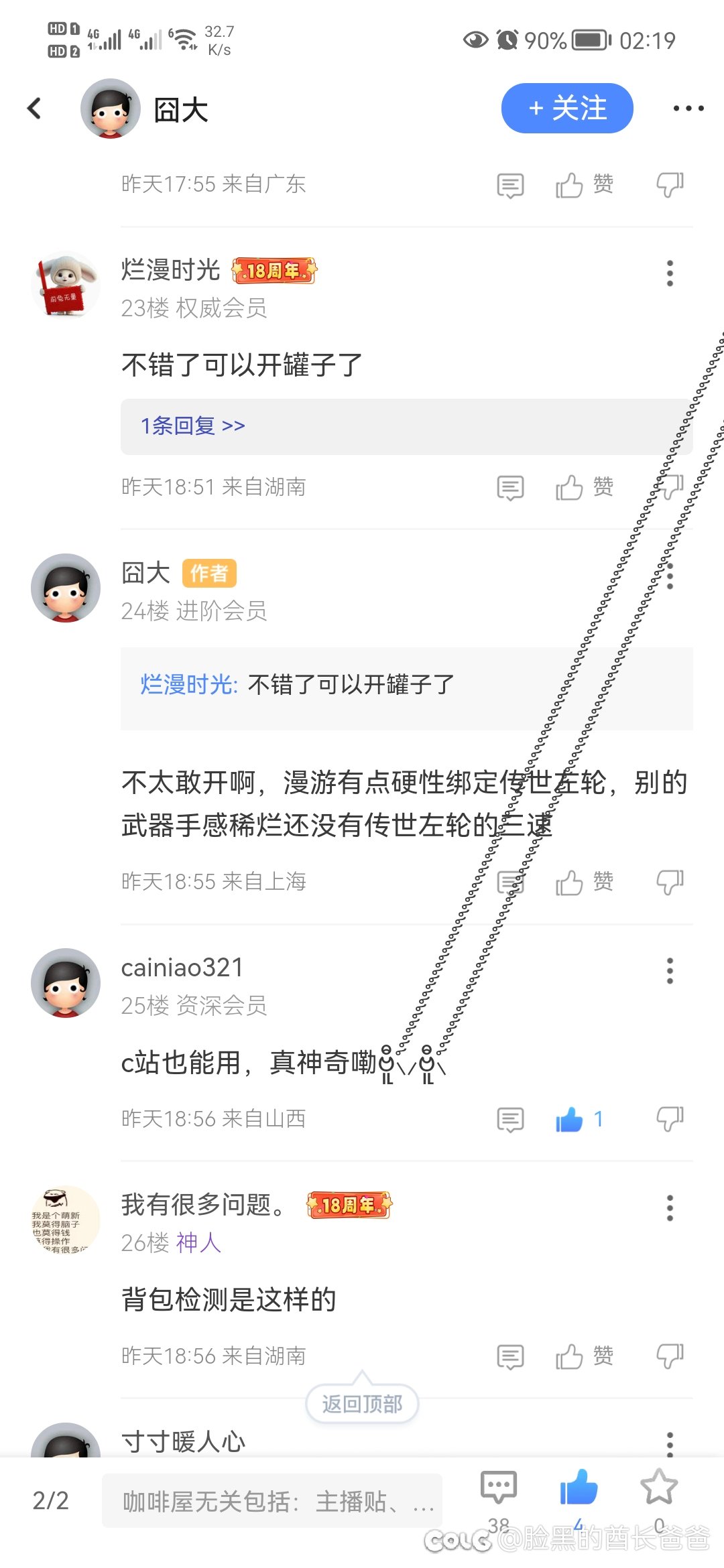Open the top bar three-dot menu
724x1568 pixels.
688,109
